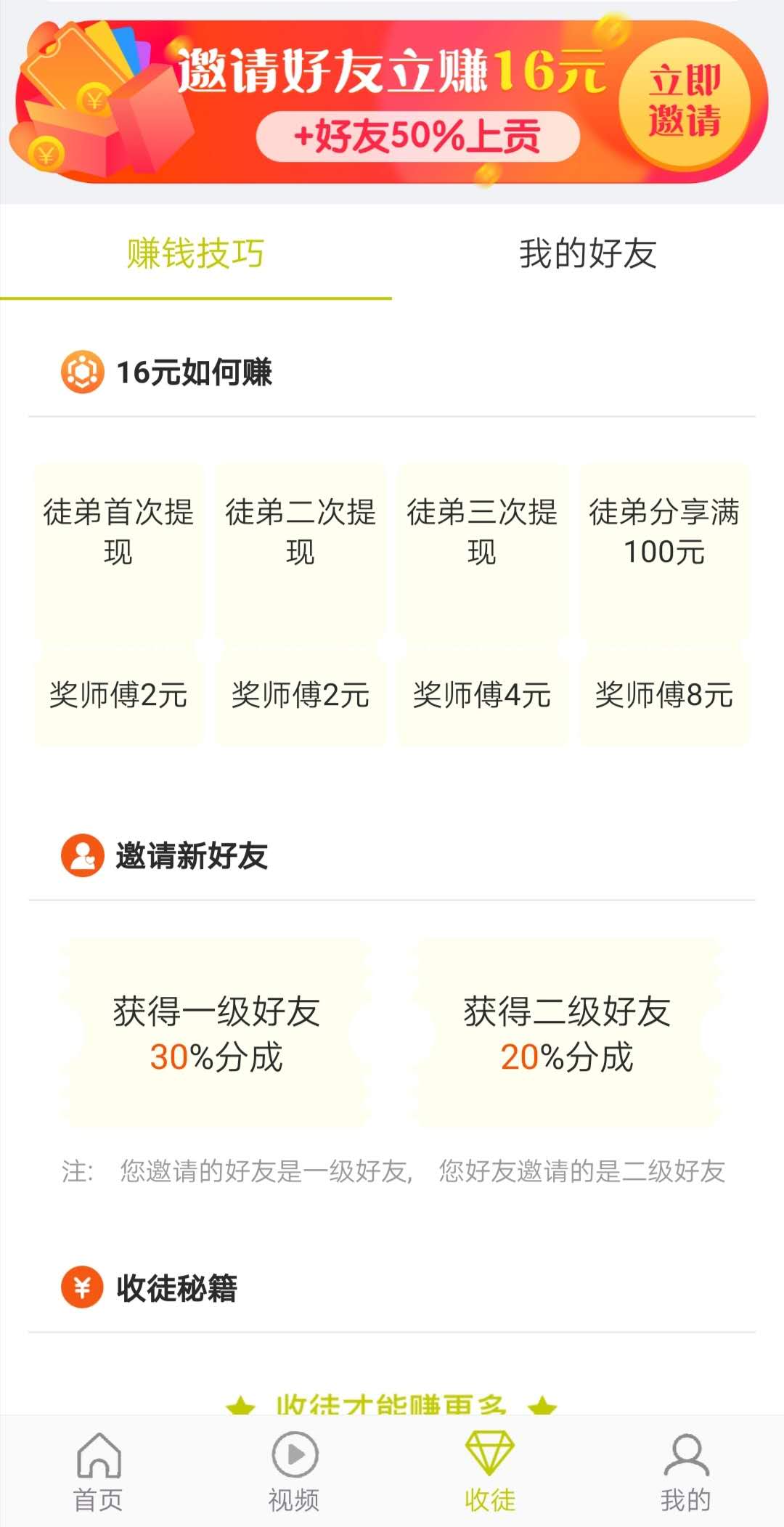
Task: Tap the 立即邀请 button on the banner
Action: click(x=684, y=102)
